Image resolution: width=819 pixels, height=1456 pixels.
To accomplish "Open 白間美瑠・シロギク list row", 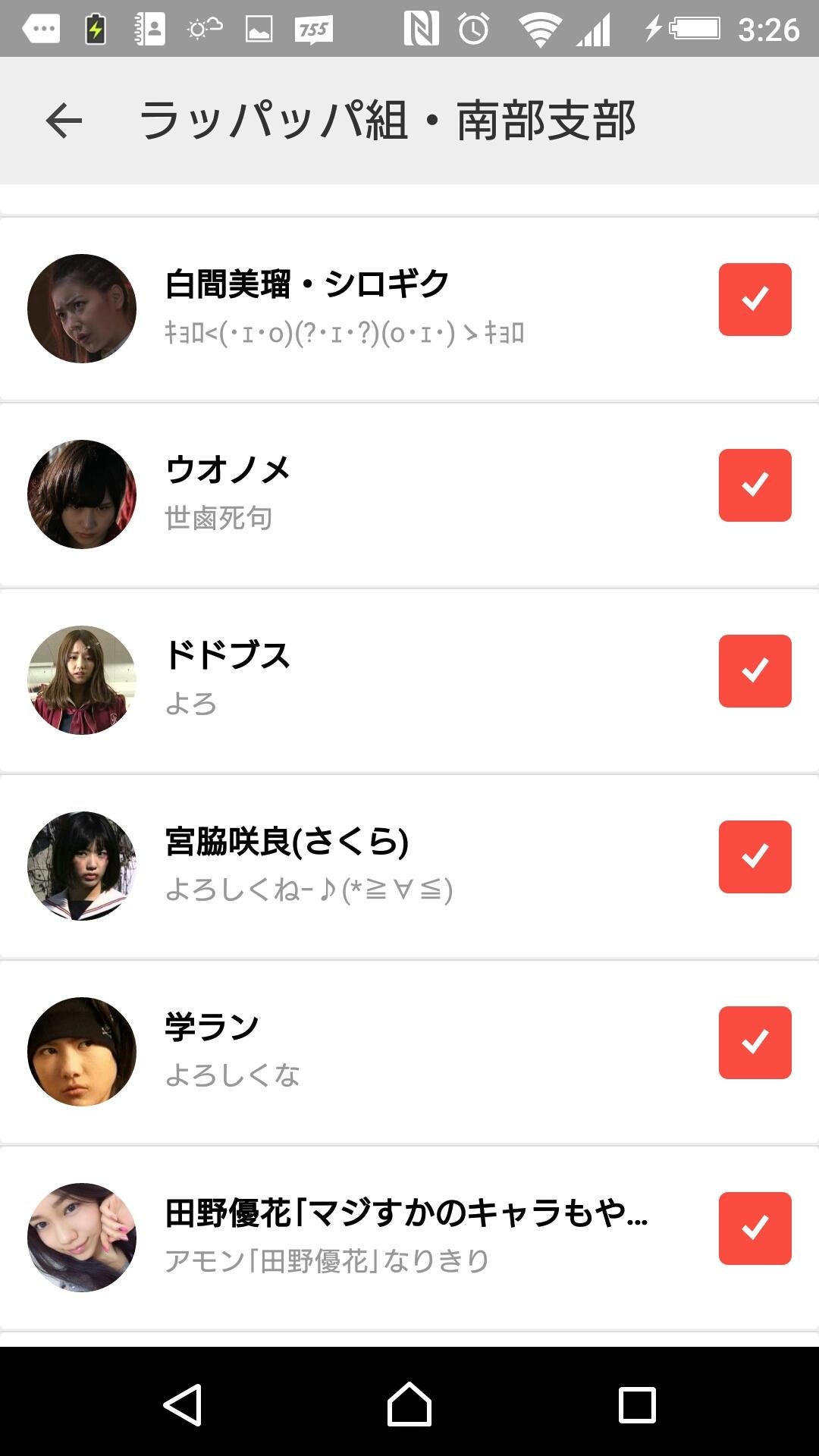I will pyautogui.click(x=379, y=307).
